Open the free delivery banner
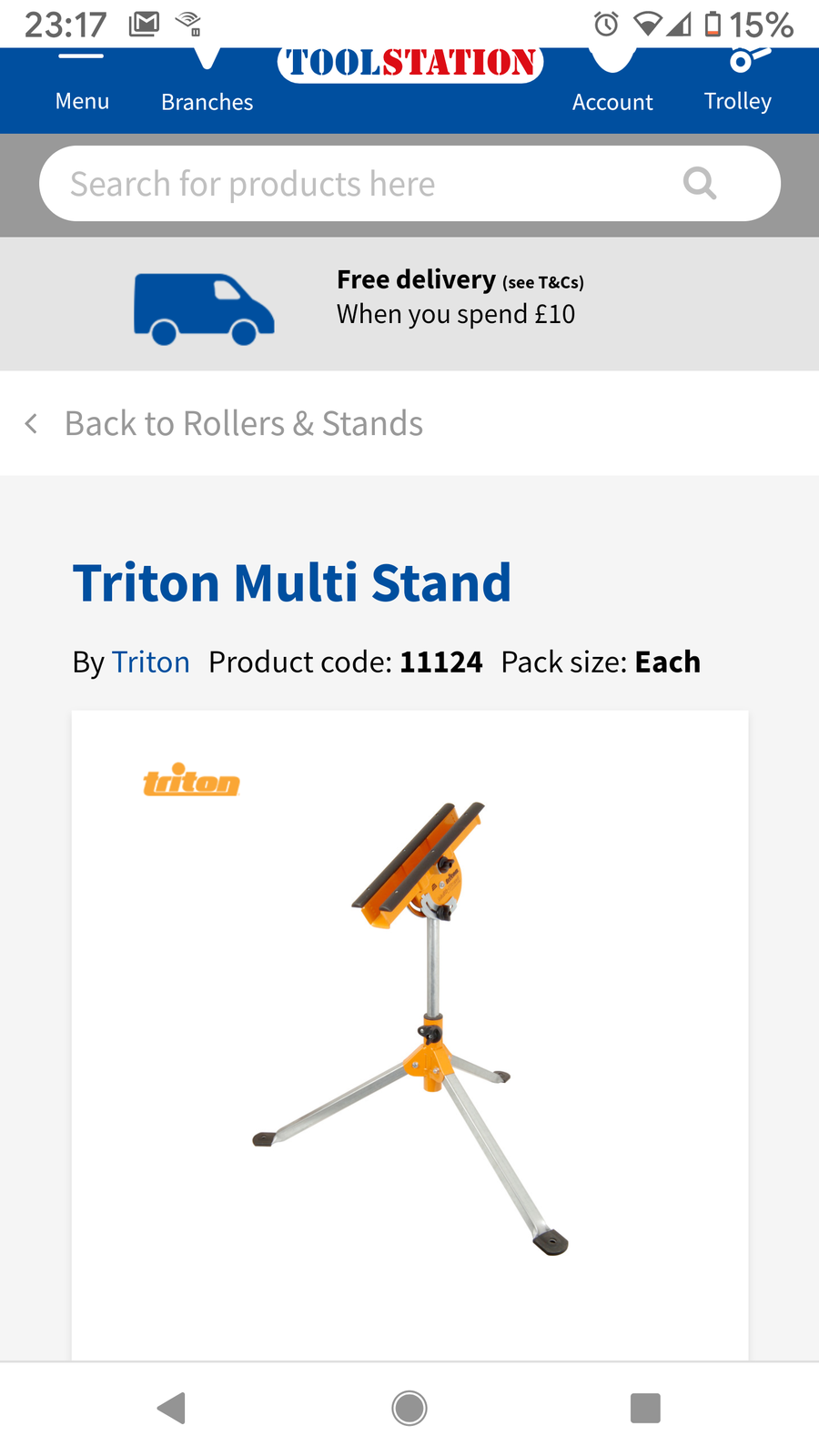 [409, 304]
